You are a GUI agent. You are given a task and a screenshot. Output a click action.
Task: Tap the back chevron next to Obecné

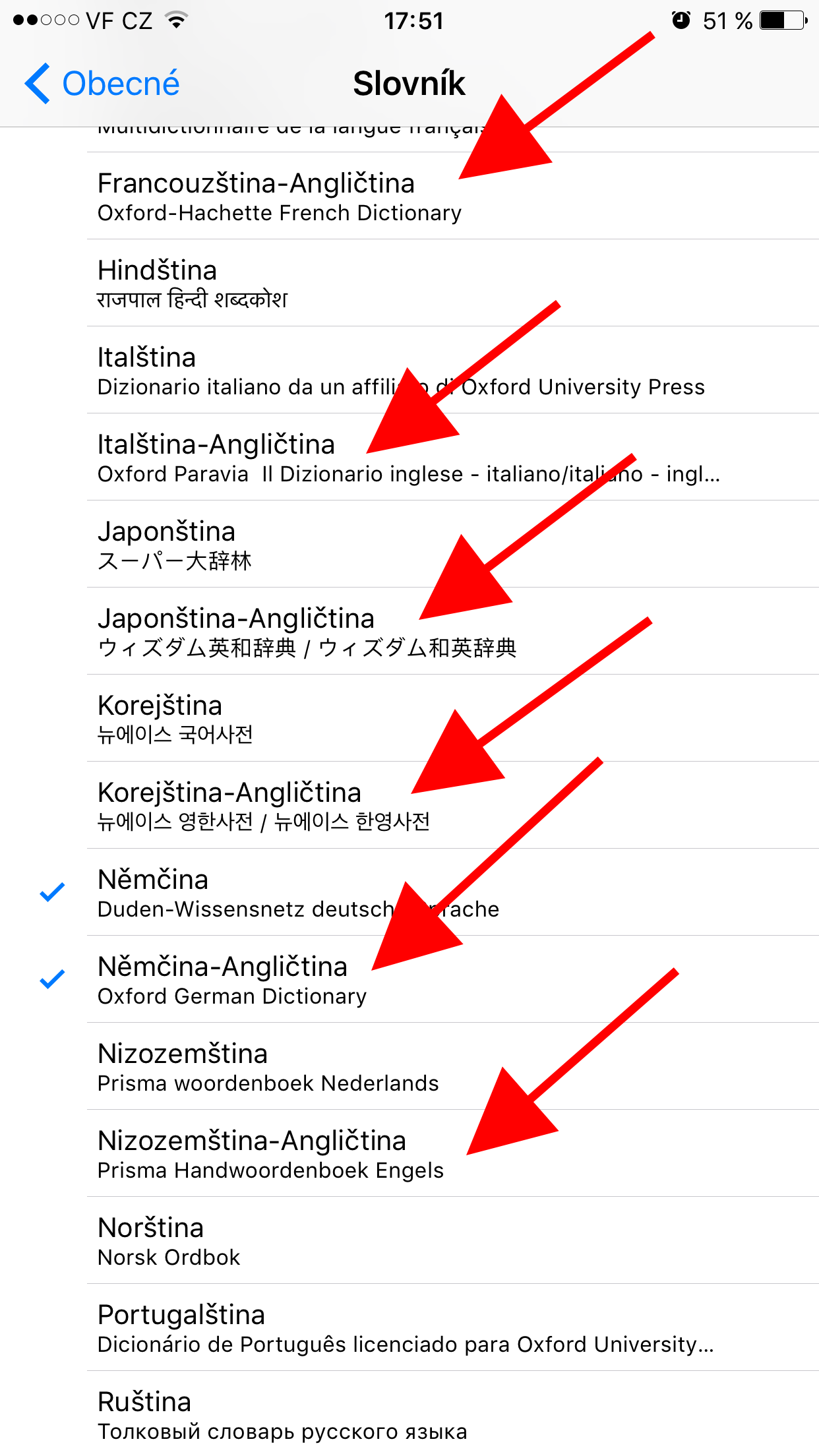(x=38, y=83)
